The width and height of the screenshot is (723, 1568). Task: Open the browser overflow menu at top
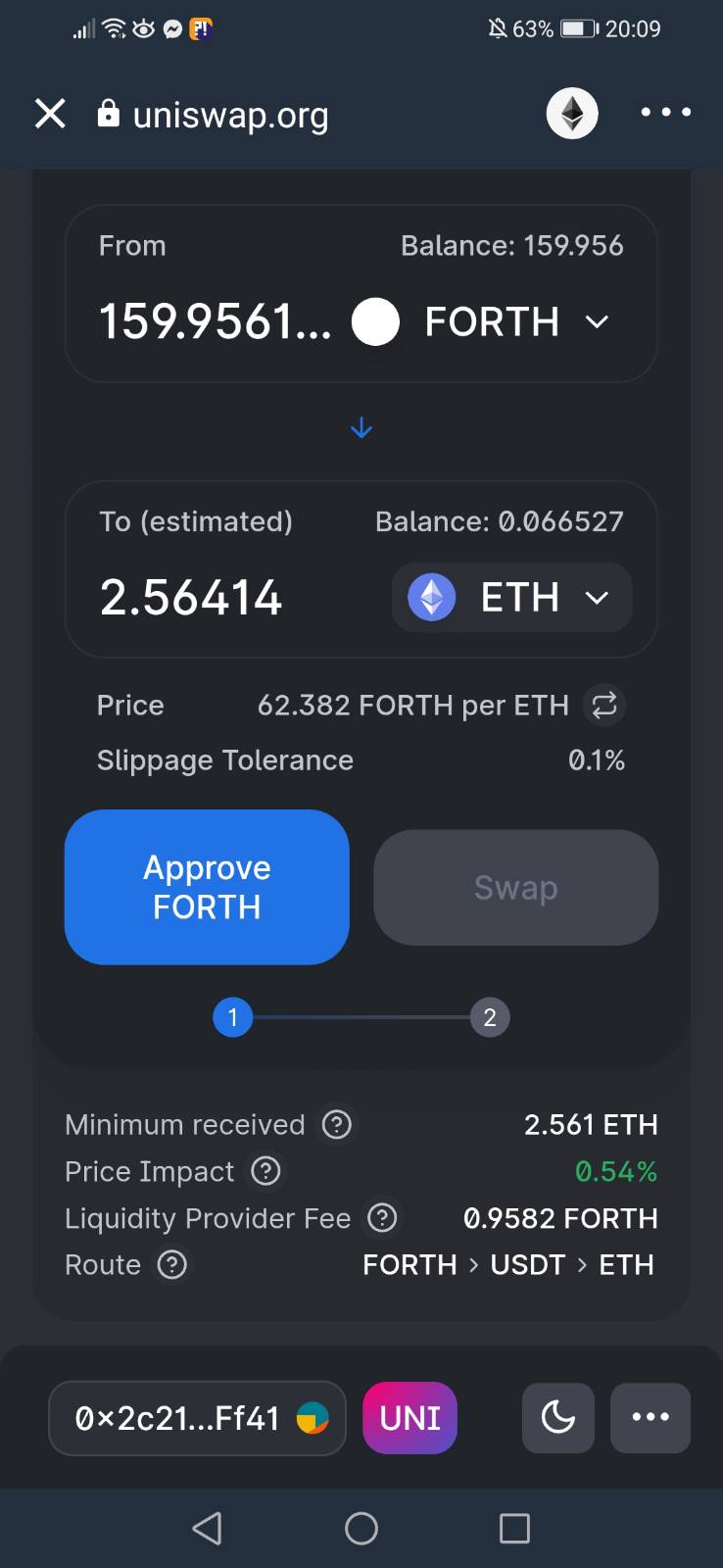666,113
